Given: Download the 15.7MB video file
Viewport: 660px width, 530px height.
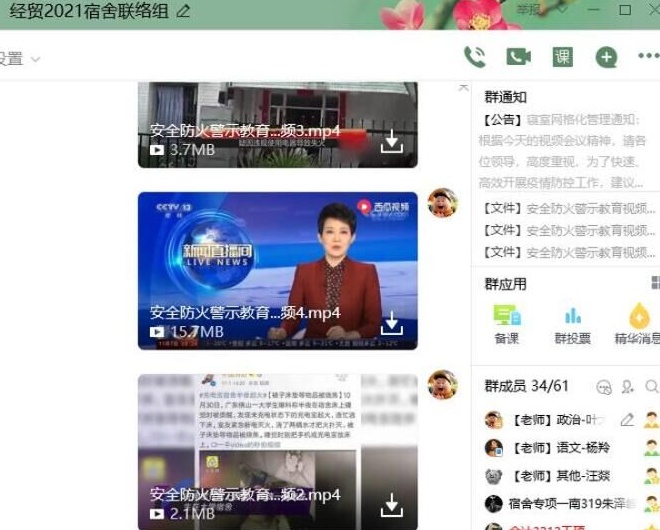Looking at the screenshot, I should [x=392, y=323].
